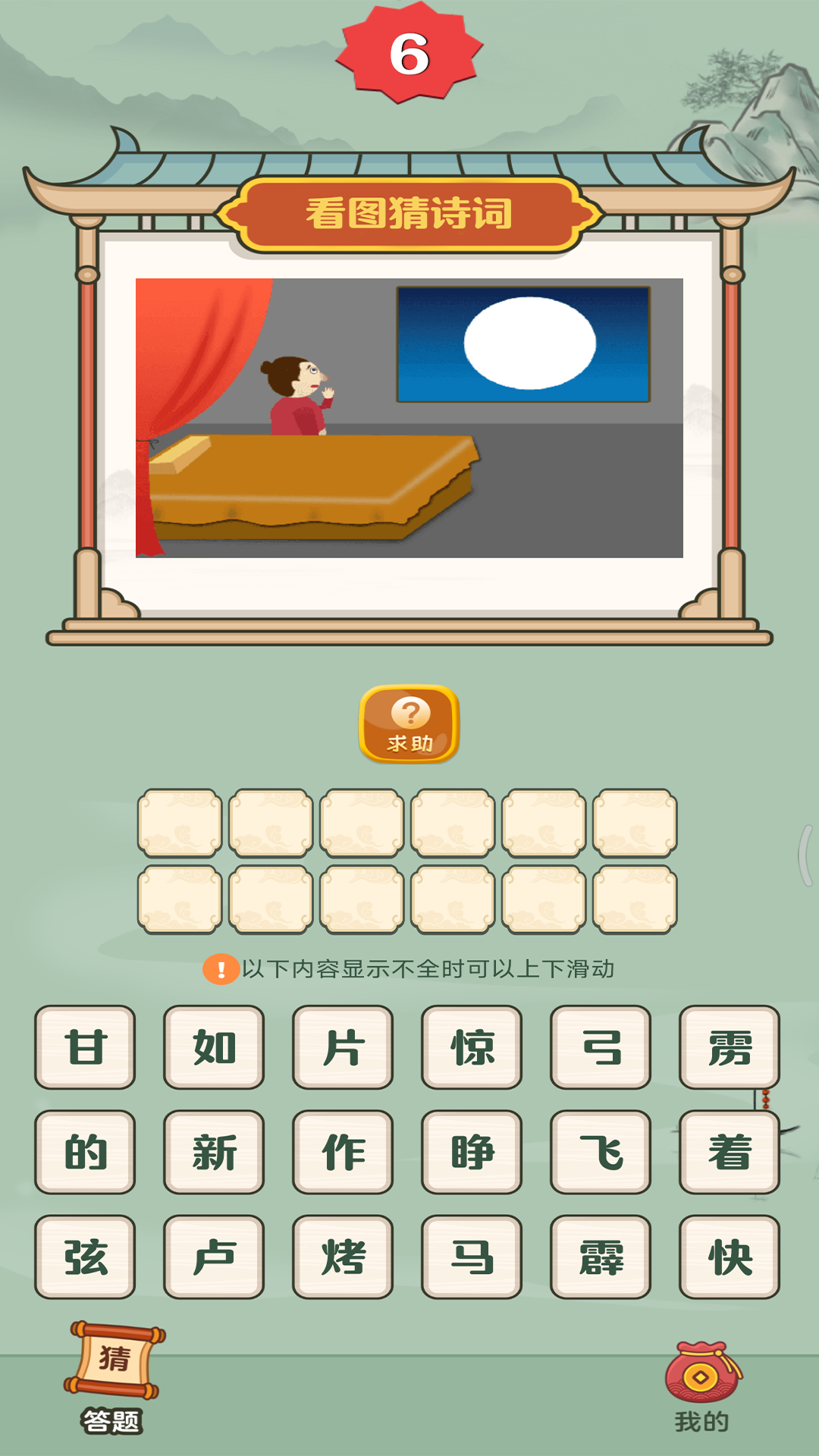This screenshot has height=1456, width=819.
Task: Choose the 霹 character tile
Action: [601, 1255]
